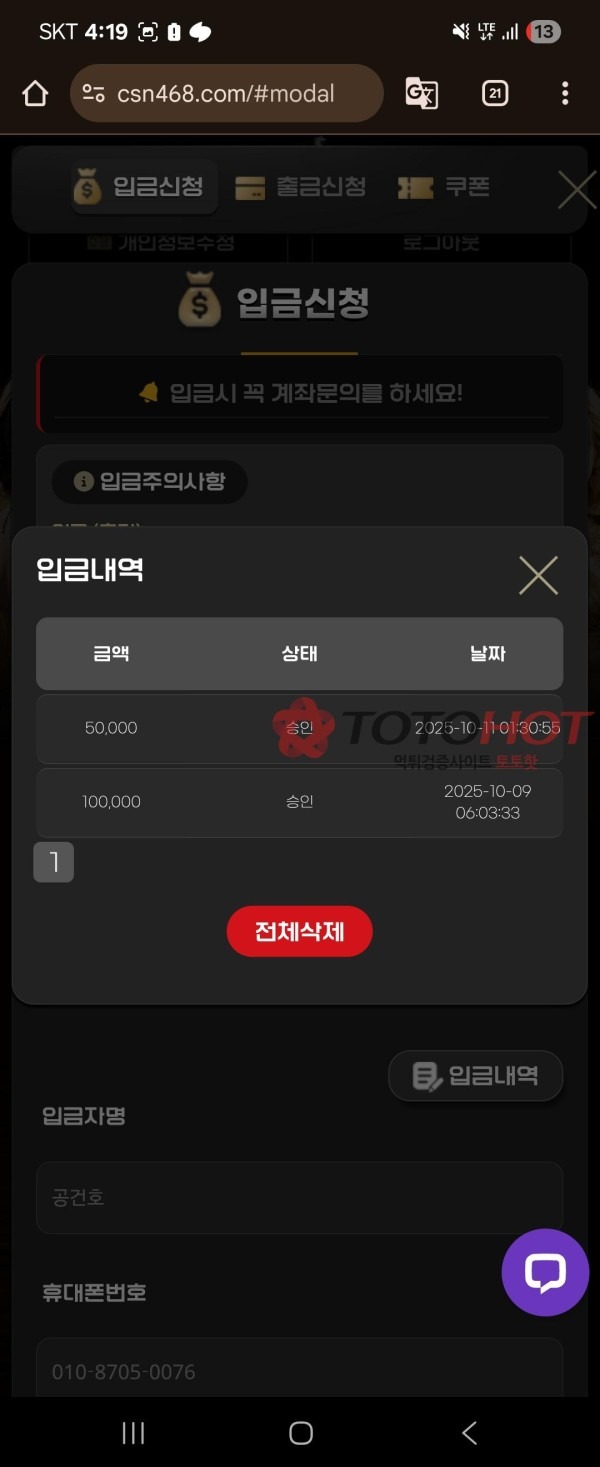Open the 입금내역 history button
The width and height of the screenshot is (600, 1467).
[476, 1076]
